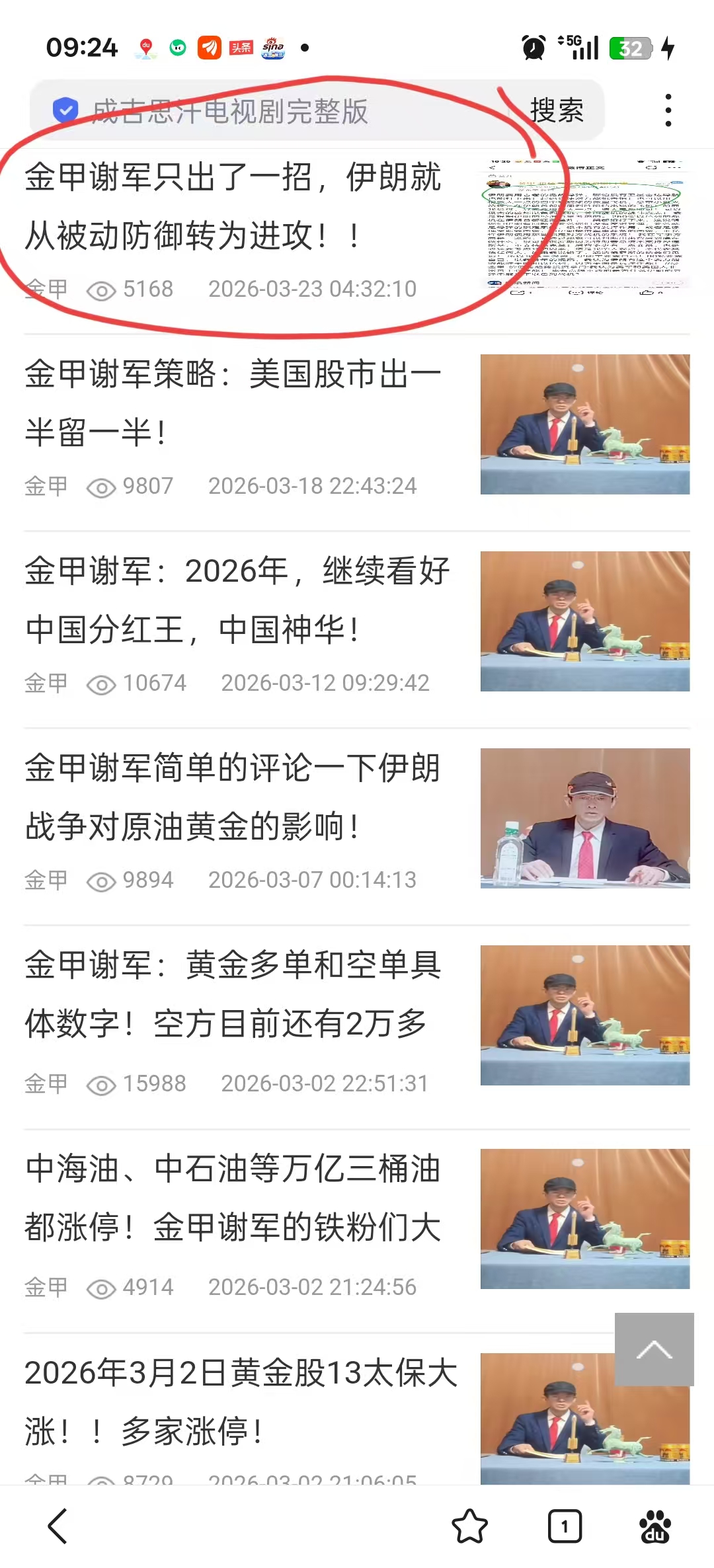This screenshot has height=1568, width=714.
Task: Open the Sina notification icon
Action: 273,48
